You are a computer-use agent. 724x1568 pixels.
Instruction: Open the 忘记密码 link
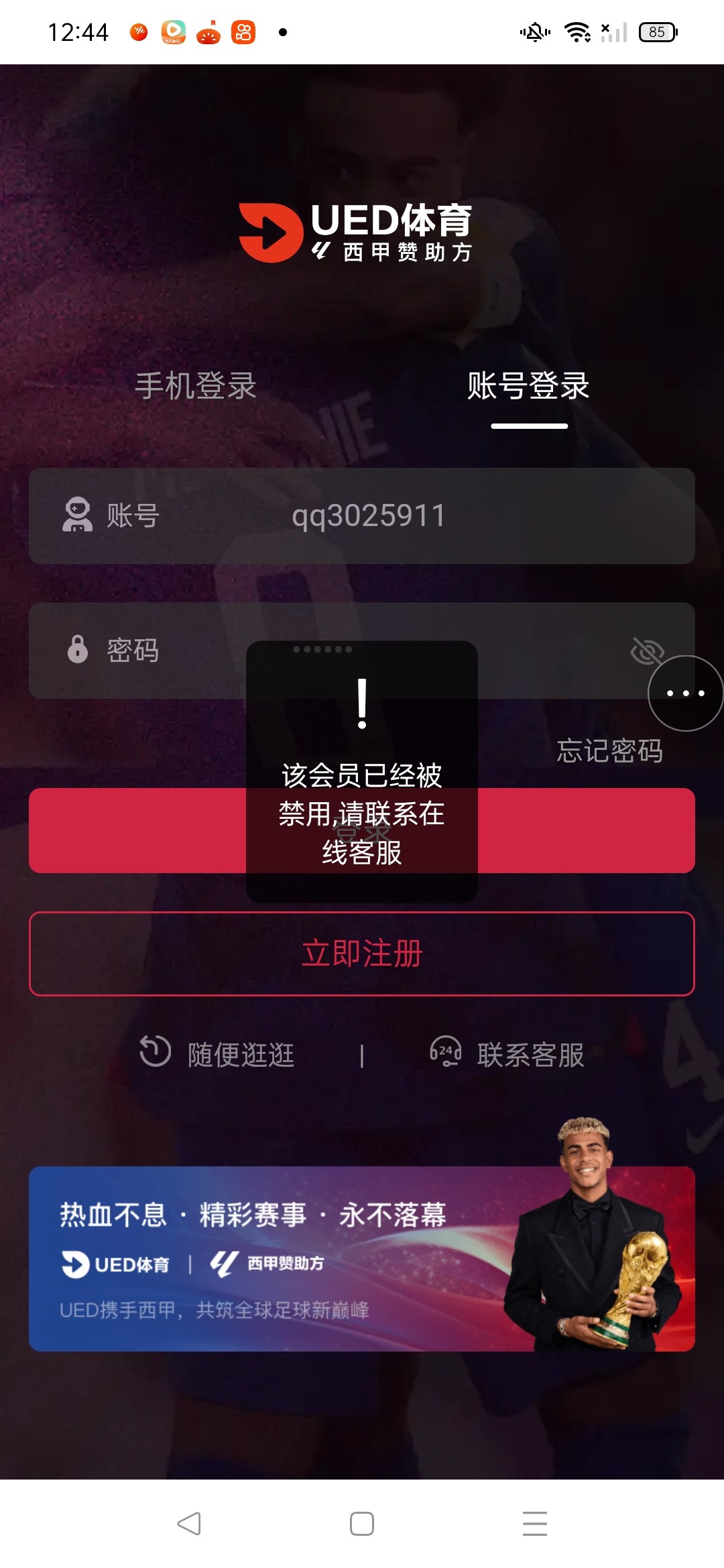[x=609, y=750]
